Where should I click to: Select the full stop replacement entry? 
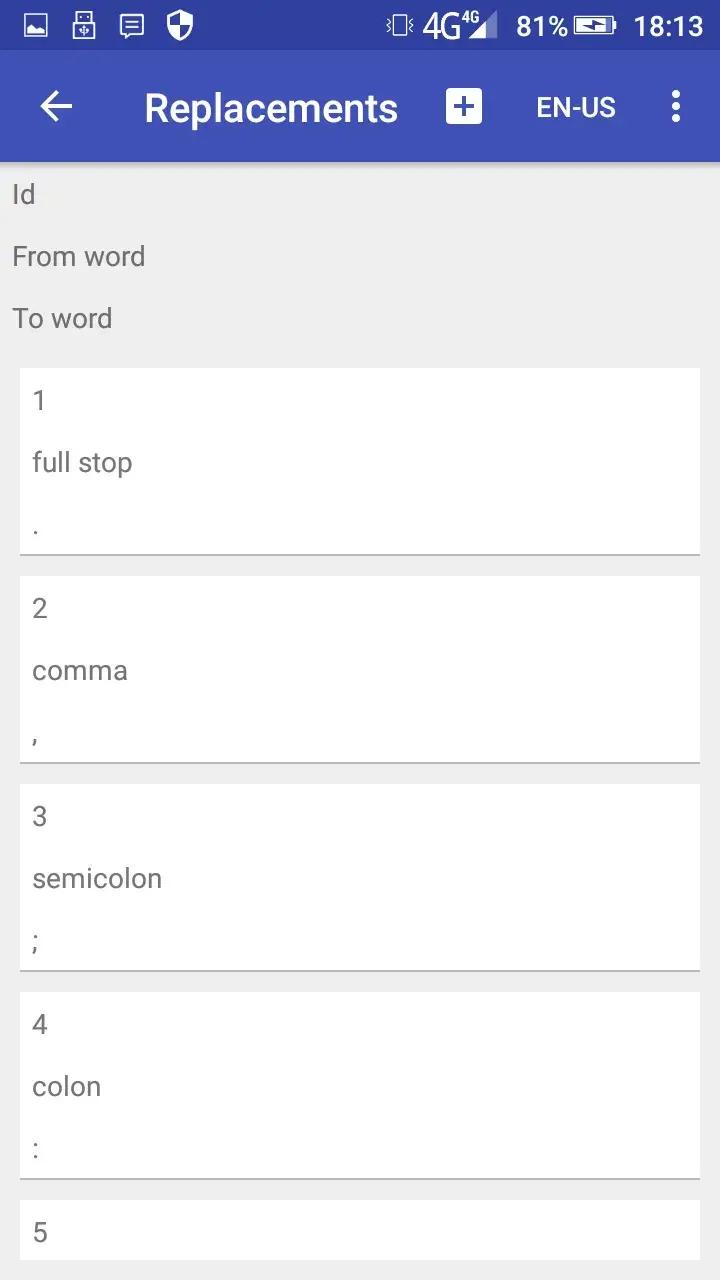point(359,461)
